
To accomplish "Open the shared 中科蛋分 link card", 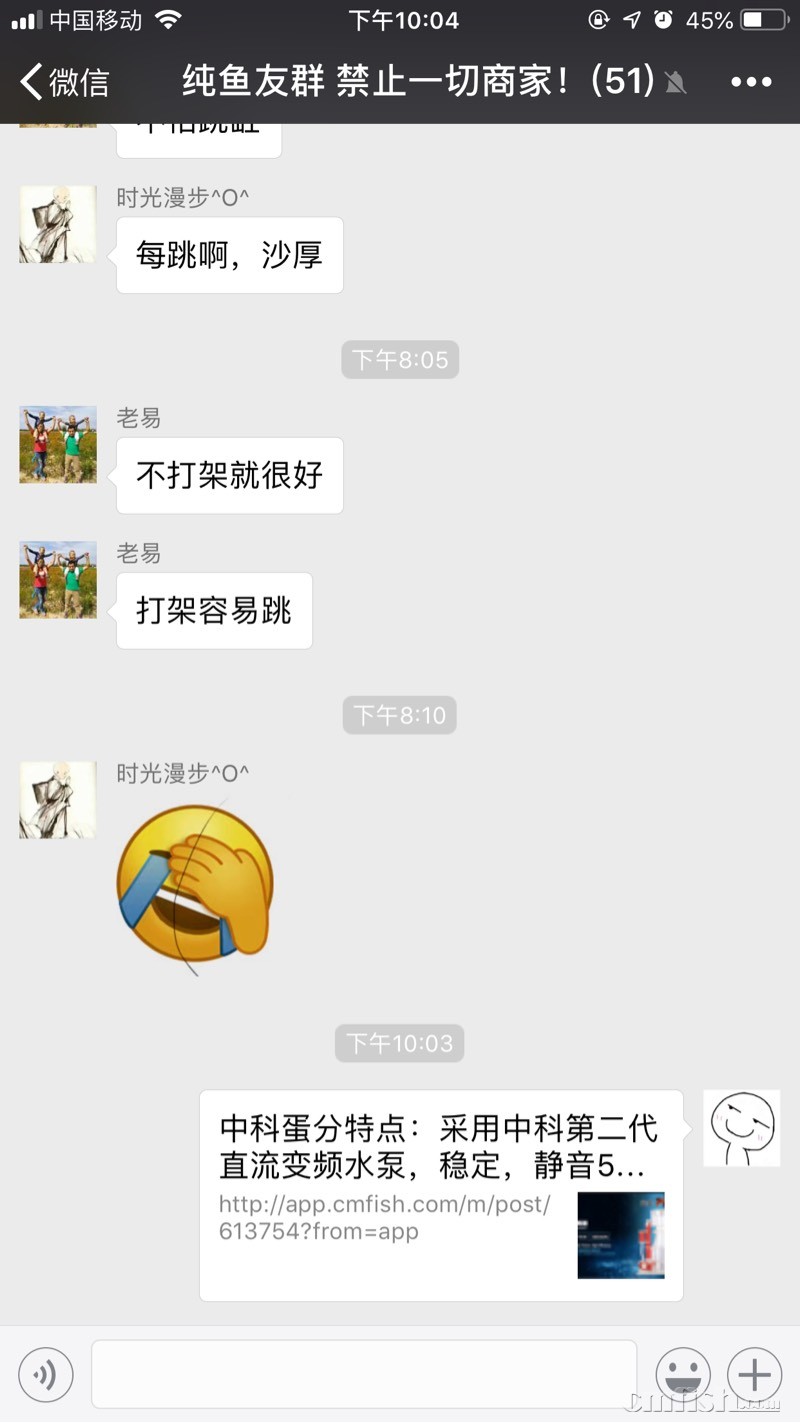I will [441, 1195].
